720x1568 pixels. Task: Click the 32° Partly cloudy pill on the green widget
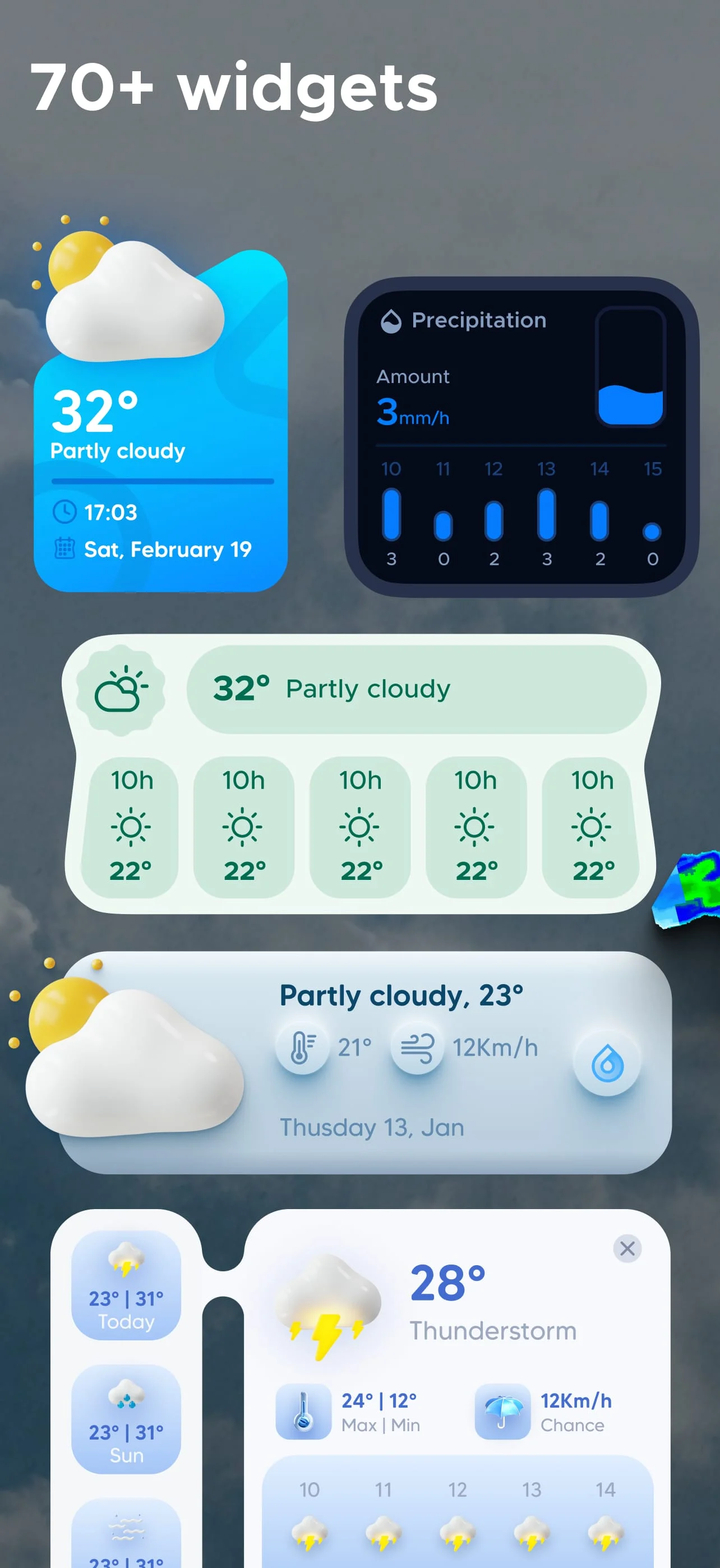coord(420,689)
